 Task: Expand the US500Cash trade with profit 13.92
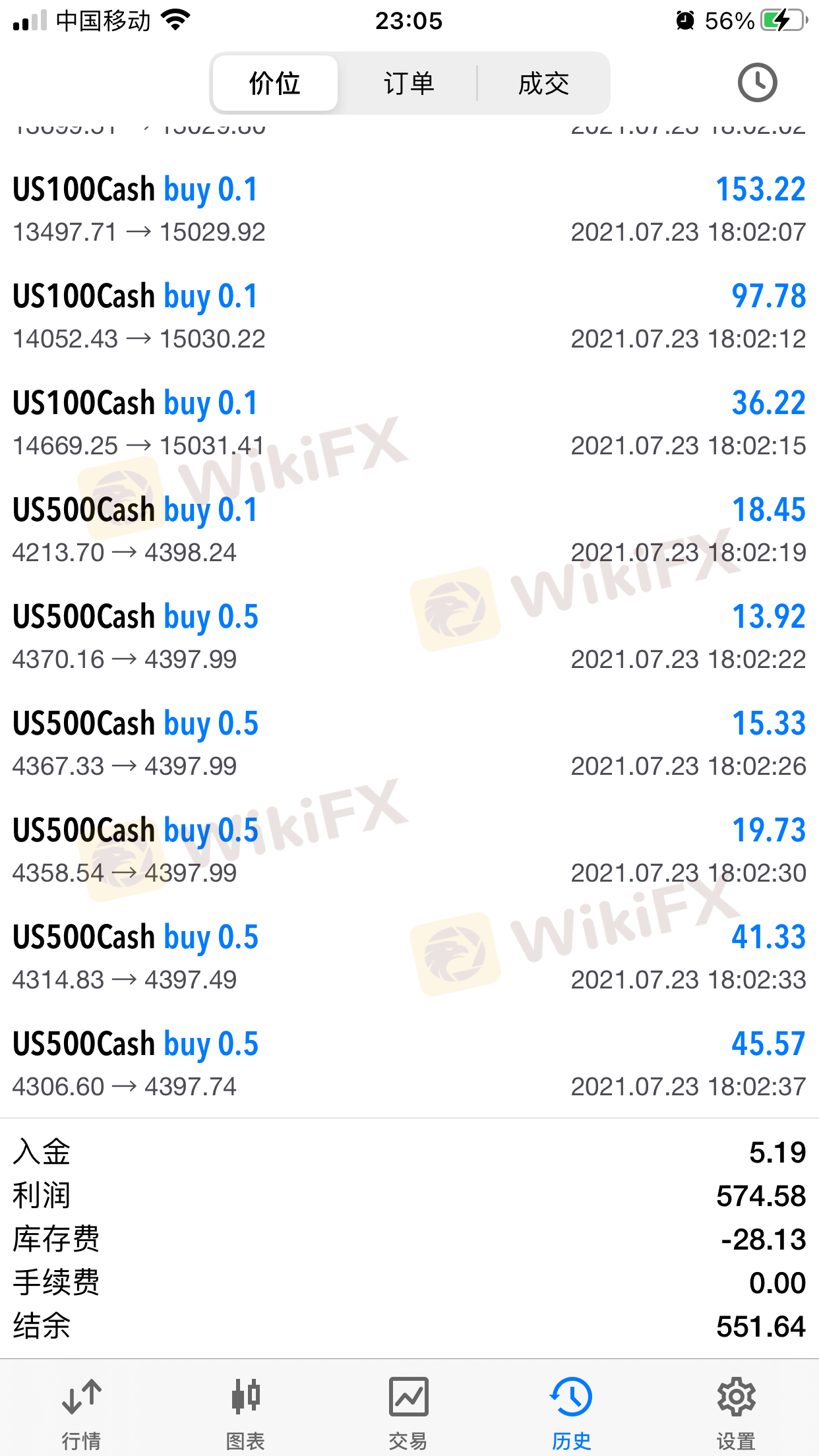coord(409,637)
